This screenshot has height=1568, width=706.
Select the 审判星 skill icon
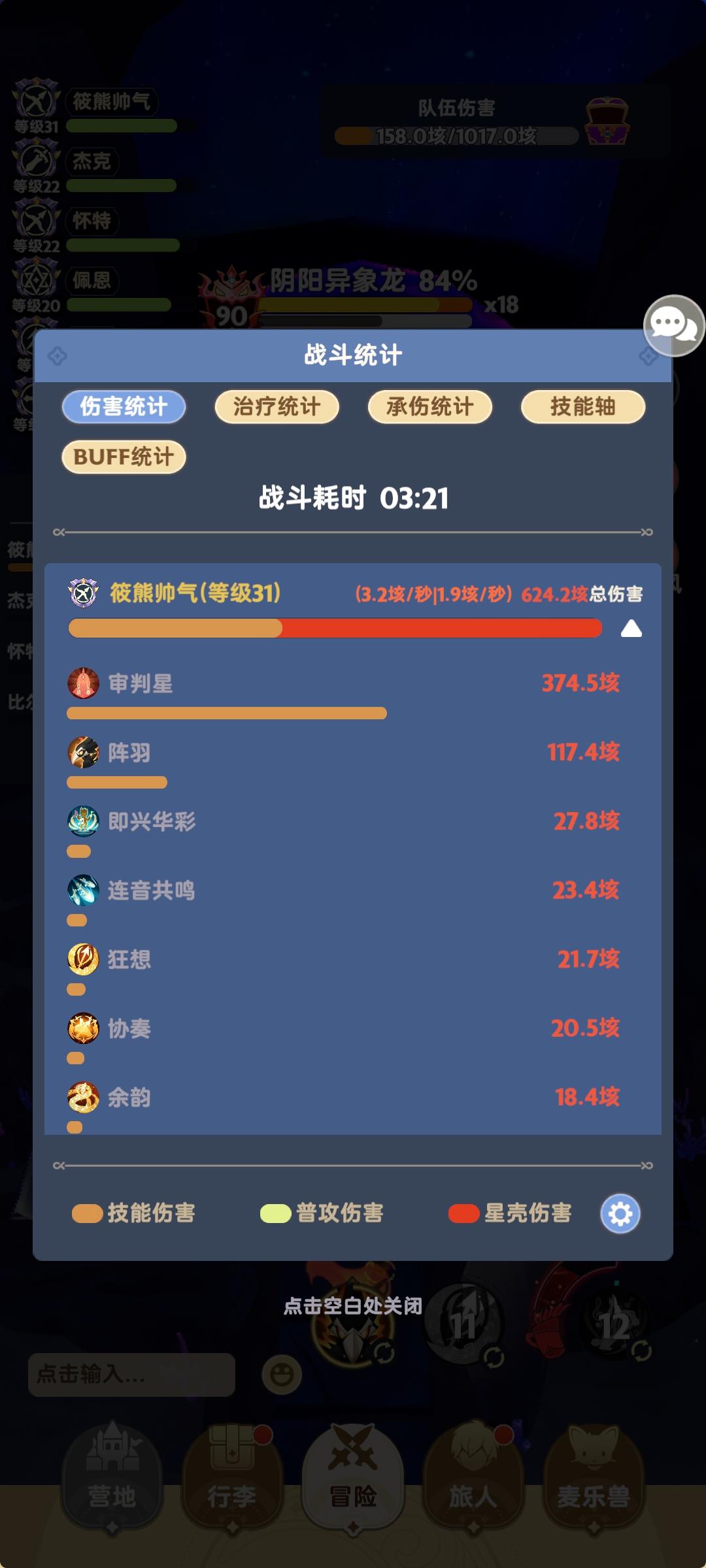[x=81, y=683]
